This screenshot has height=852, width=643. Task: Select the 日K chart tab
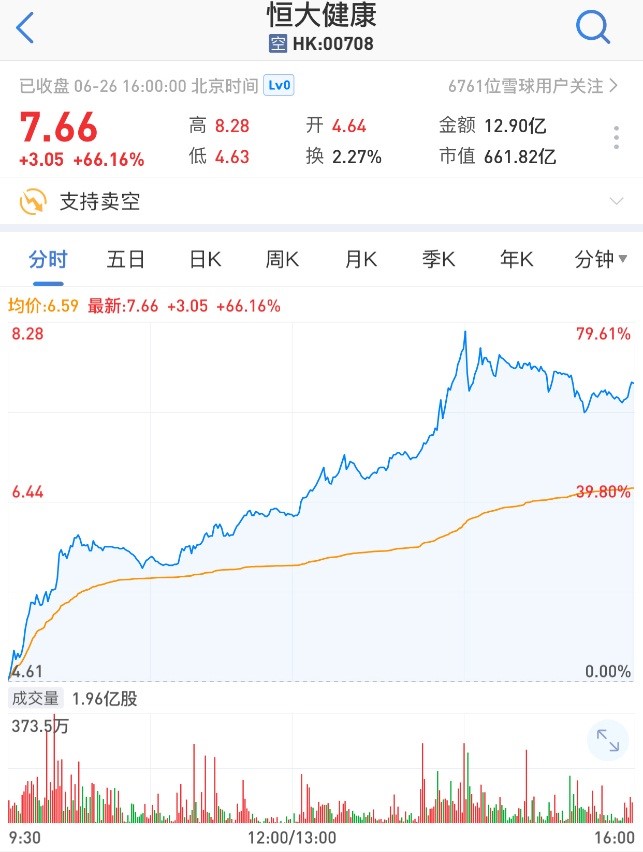(x=205, y=260)
